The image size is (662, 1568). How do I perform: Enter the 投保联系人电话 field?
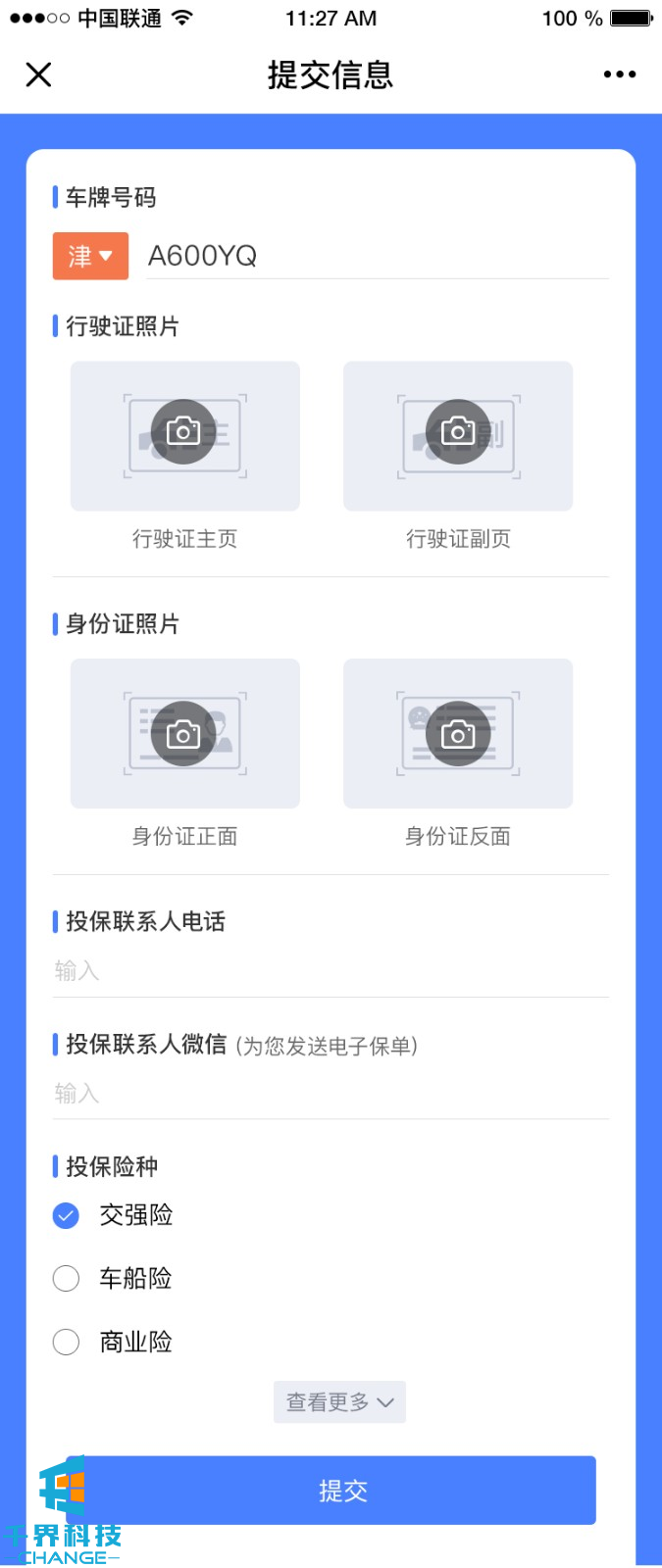pyautogui.click(x=330, y=971)
